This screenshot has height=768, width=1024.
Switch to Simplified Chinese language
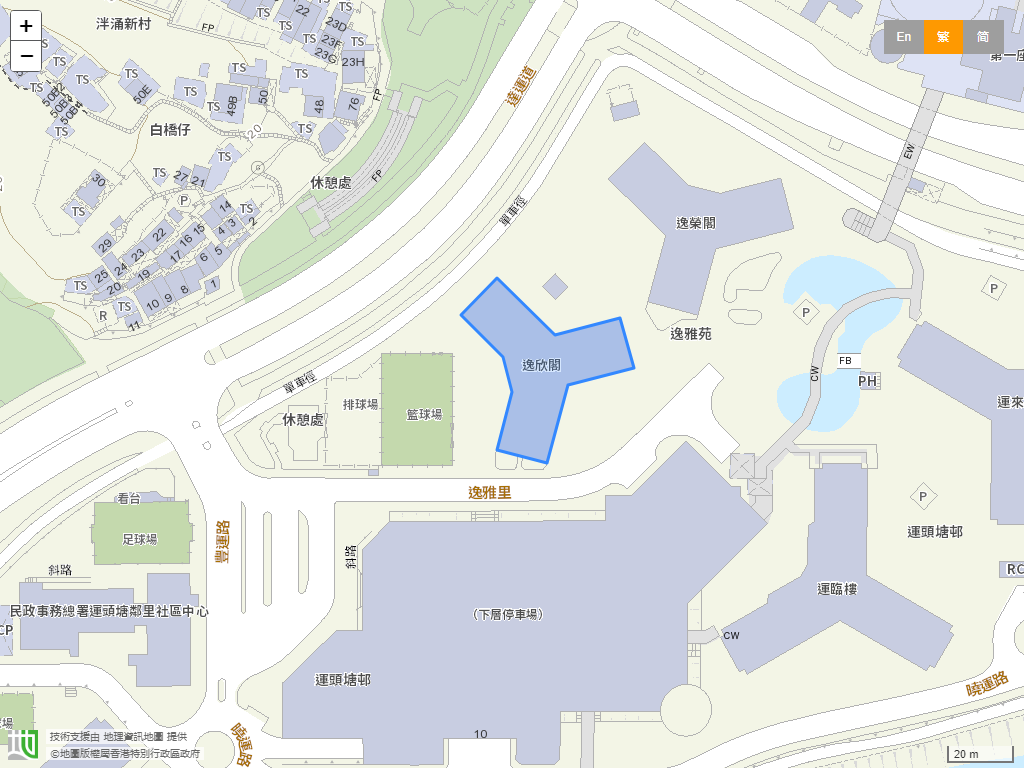click(x=983, y=37)
